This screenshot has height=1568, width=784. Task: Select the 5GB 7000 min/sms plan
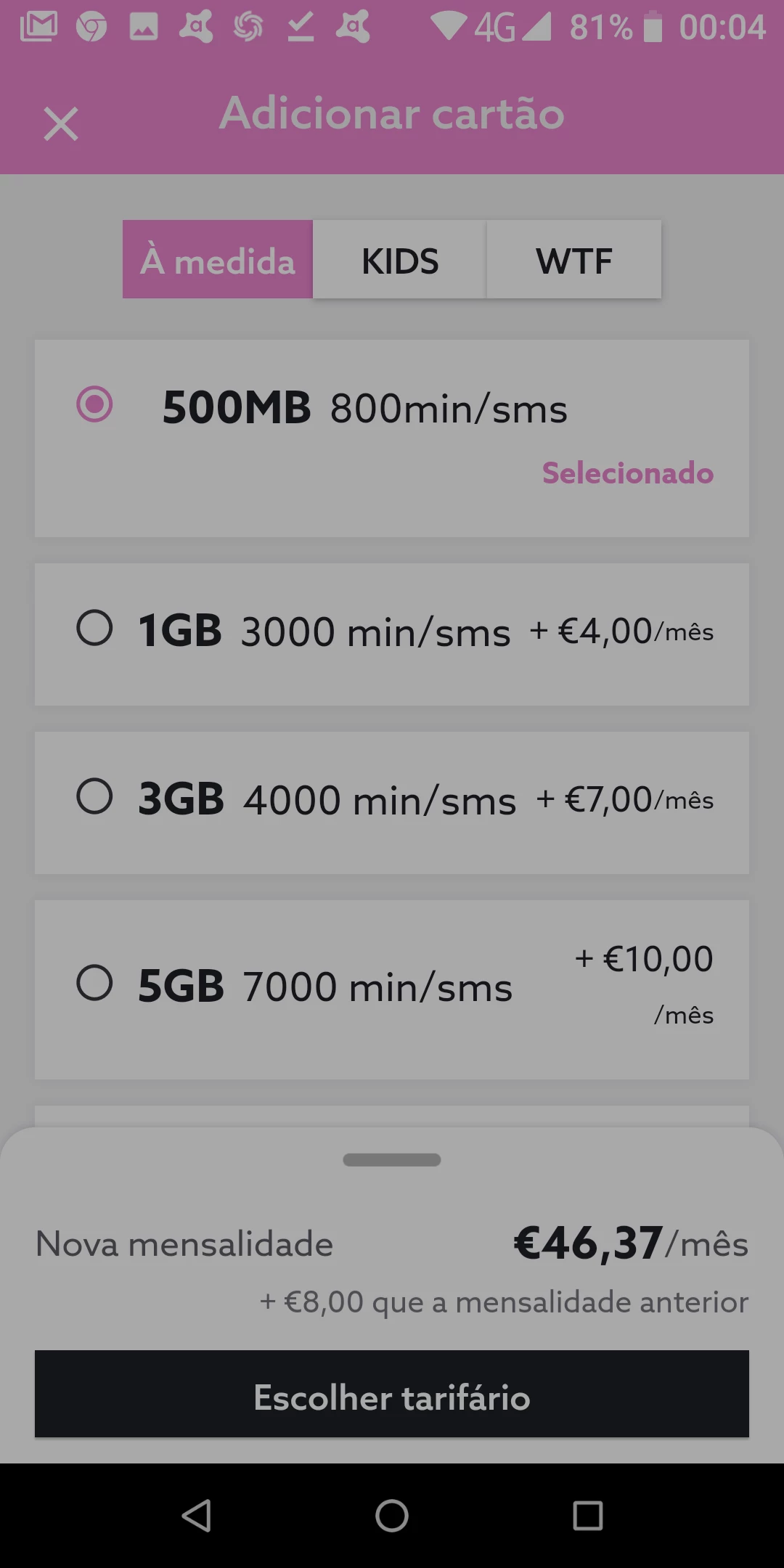pyautogui.click(x=95, y=984)
